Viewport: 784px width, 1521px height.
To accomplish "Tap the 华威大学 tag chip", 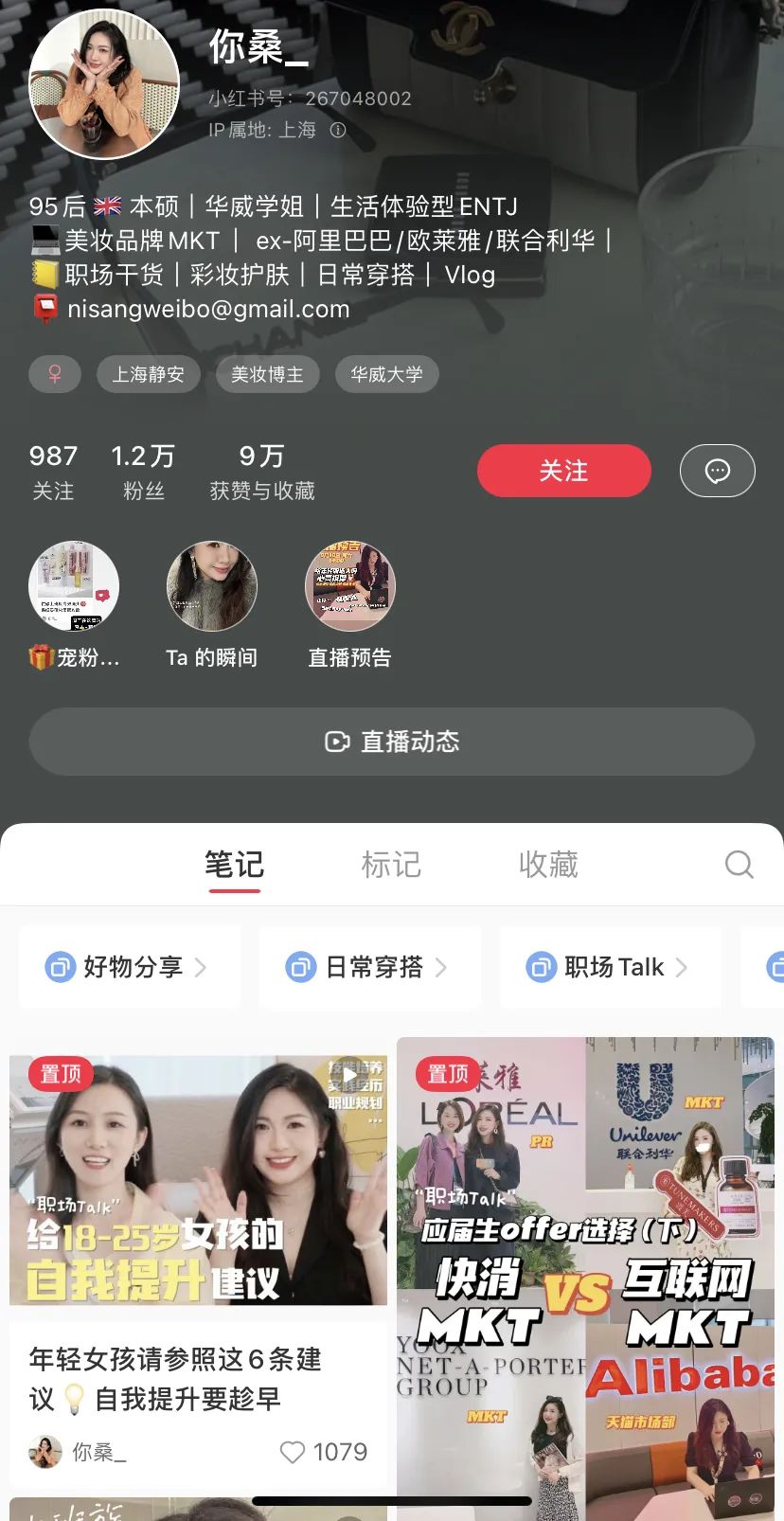I will point(386,374).
